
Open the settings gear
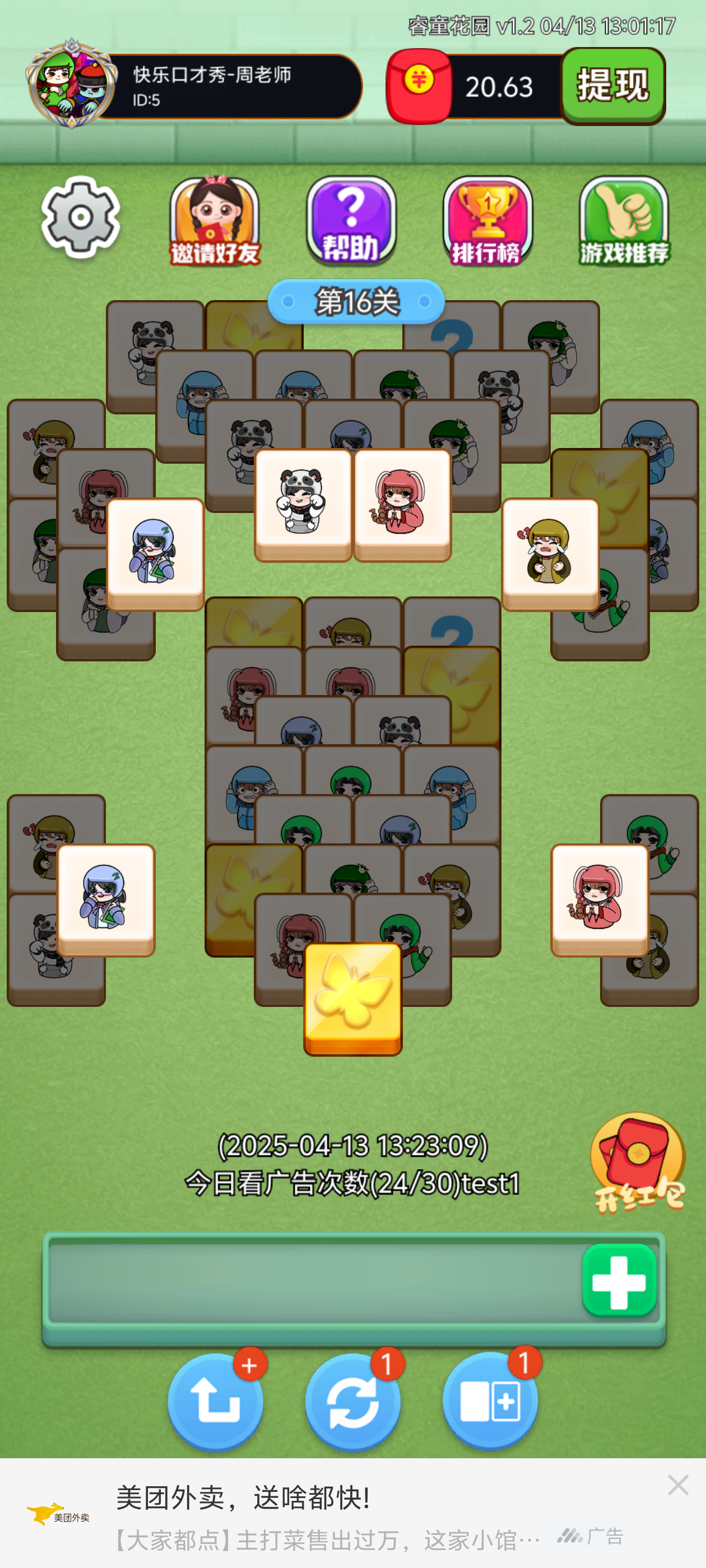click(81, 217)
